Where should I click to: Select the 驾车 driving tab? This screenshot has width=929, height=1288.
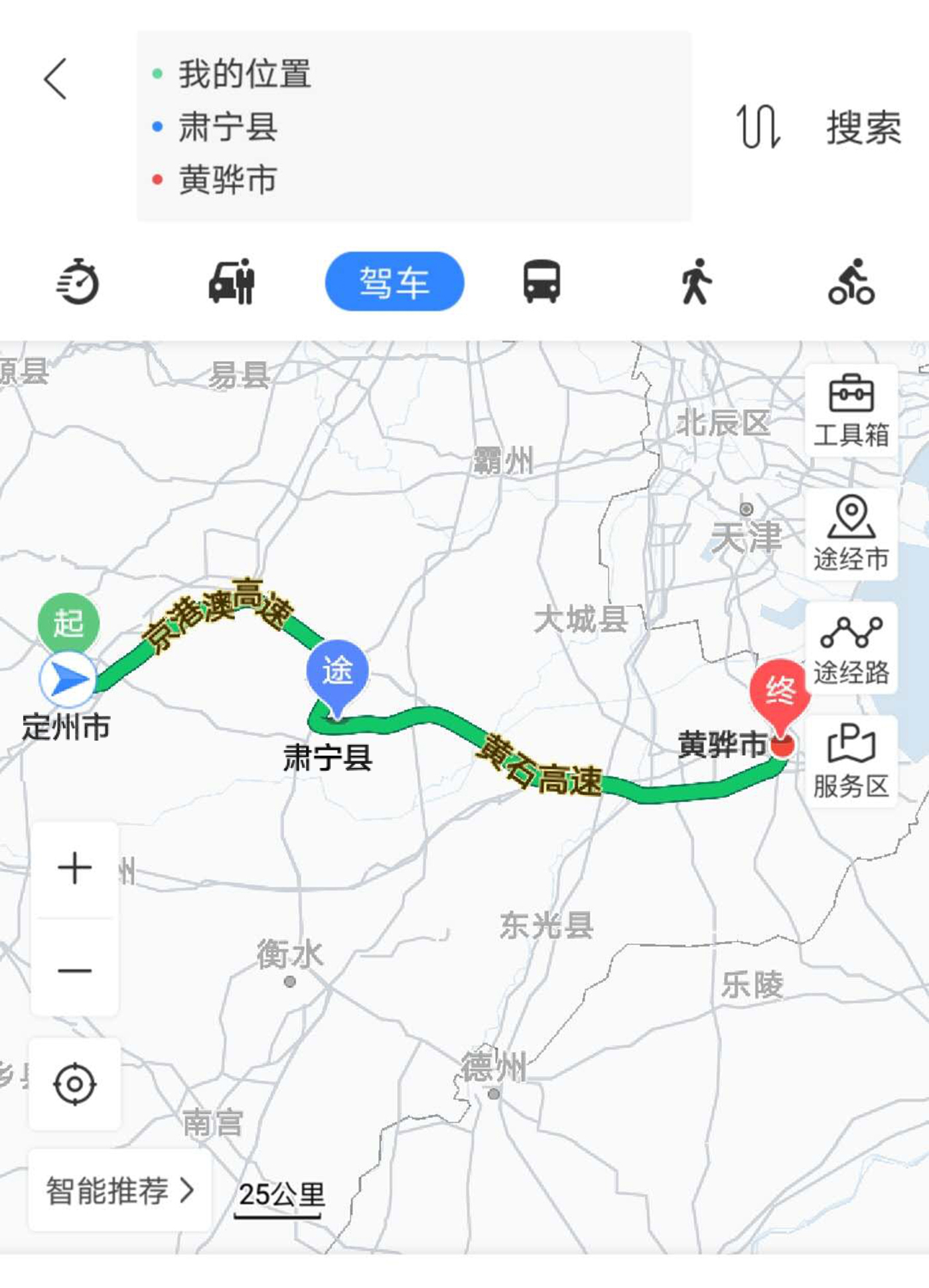click(x=394, y=281)
